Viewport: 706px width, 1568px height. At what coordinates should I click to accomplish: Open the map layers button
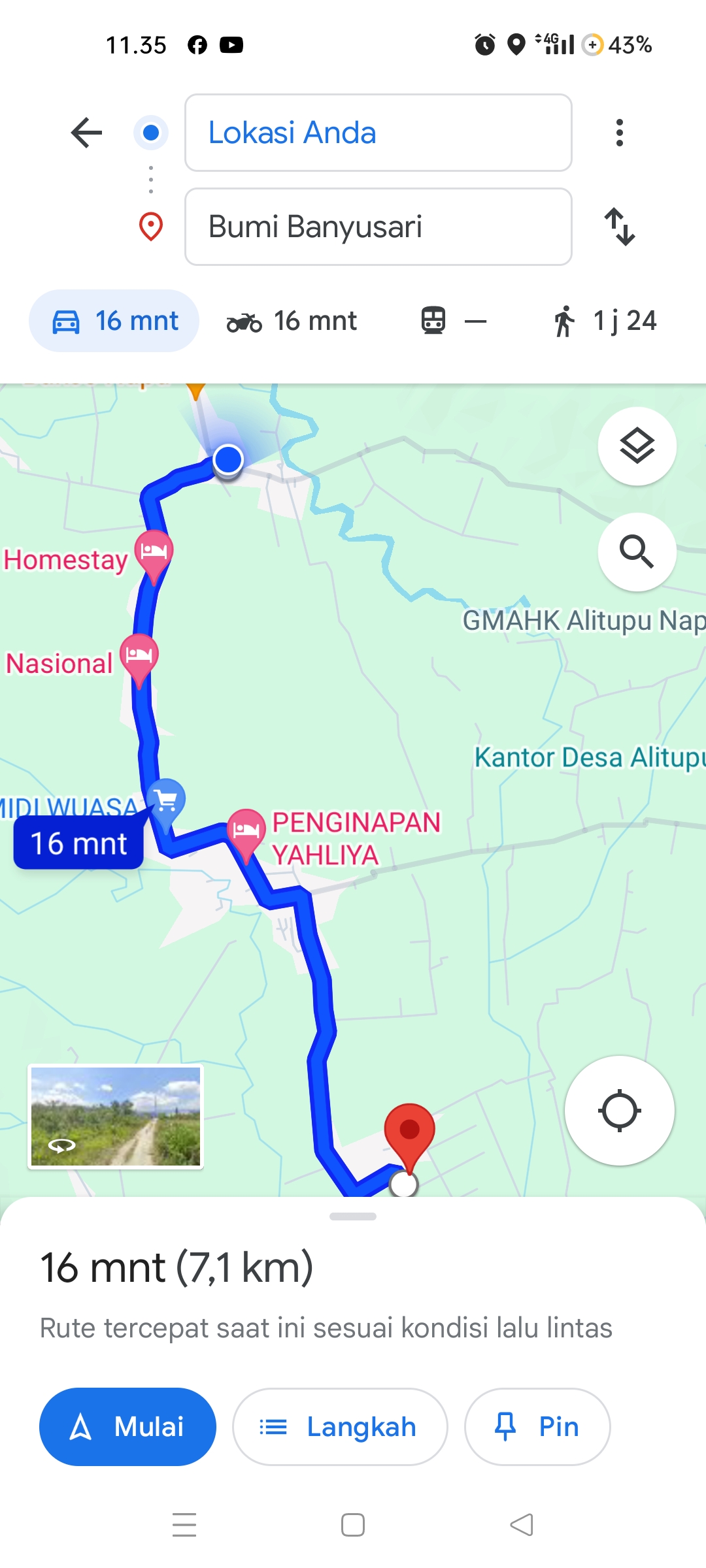(637, 446)
